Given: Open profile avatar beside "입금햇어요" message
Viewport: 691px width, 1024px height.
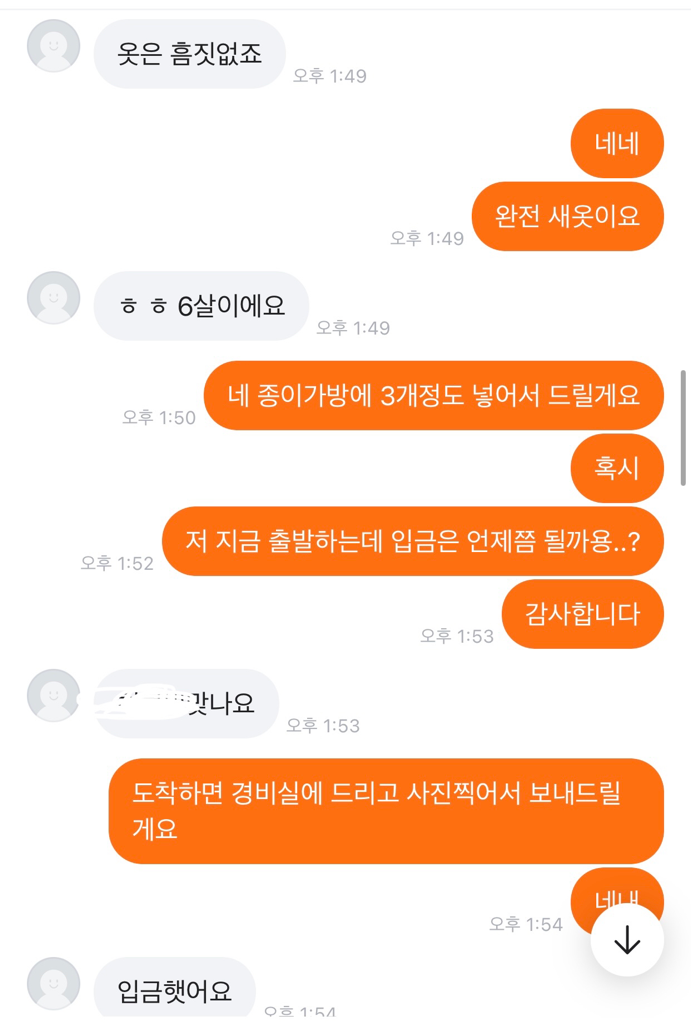Looking at the screenshot, I should click(x=53, y=984).
